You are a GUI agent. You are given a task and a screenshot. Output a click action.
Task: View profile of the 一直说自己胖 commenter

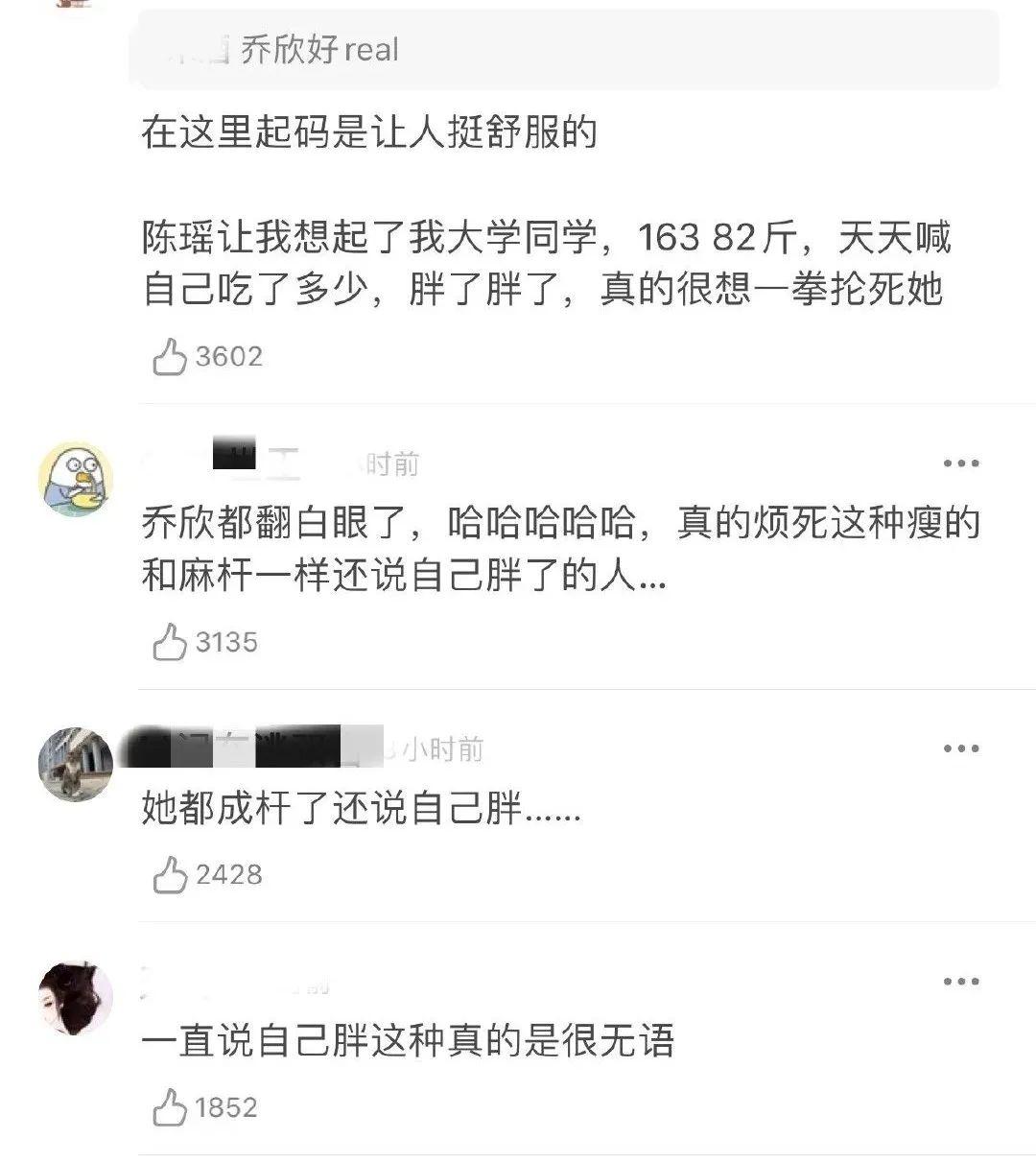pyautogui.click(x=75, y=998)
